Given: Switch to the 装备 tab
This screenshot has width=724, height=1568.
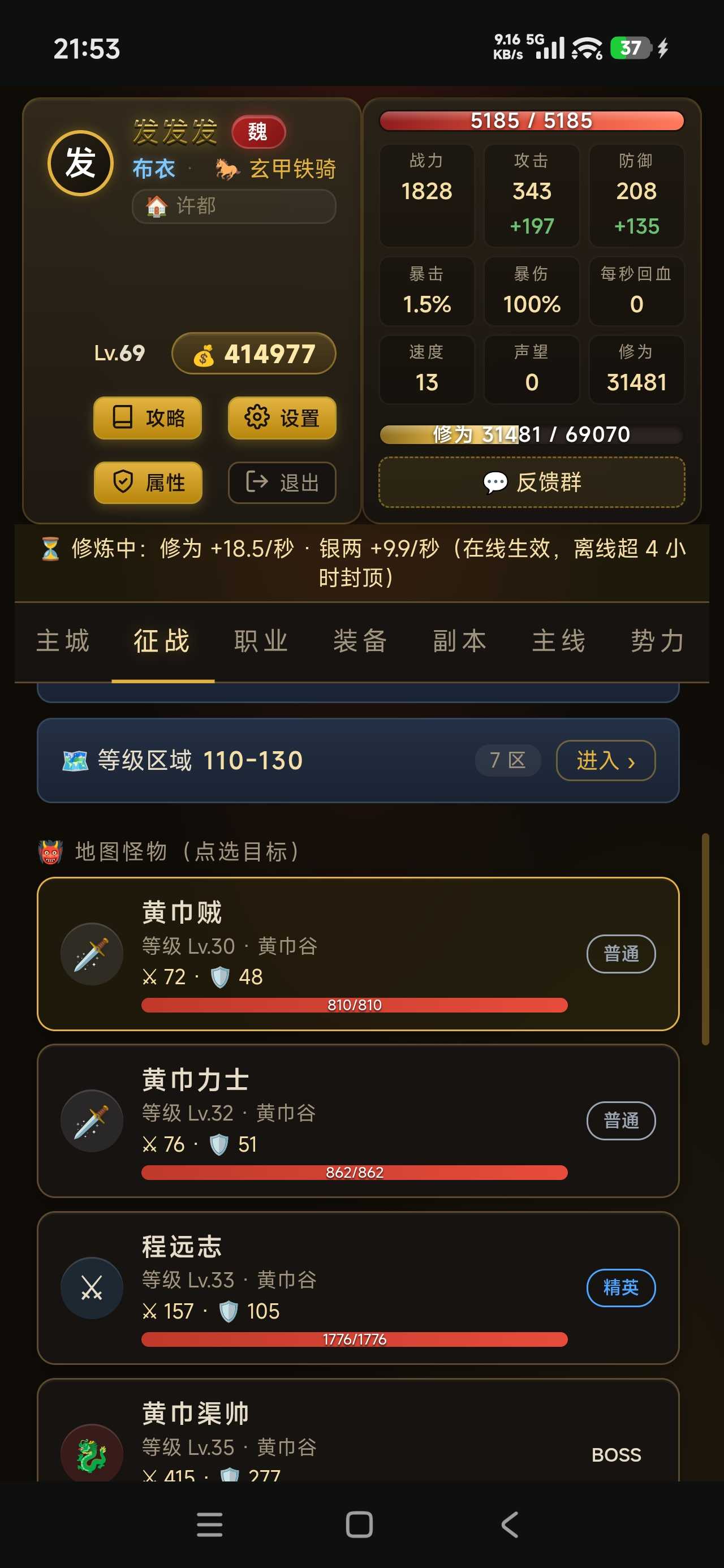Looking at the screenshot, I should [360, 641].
